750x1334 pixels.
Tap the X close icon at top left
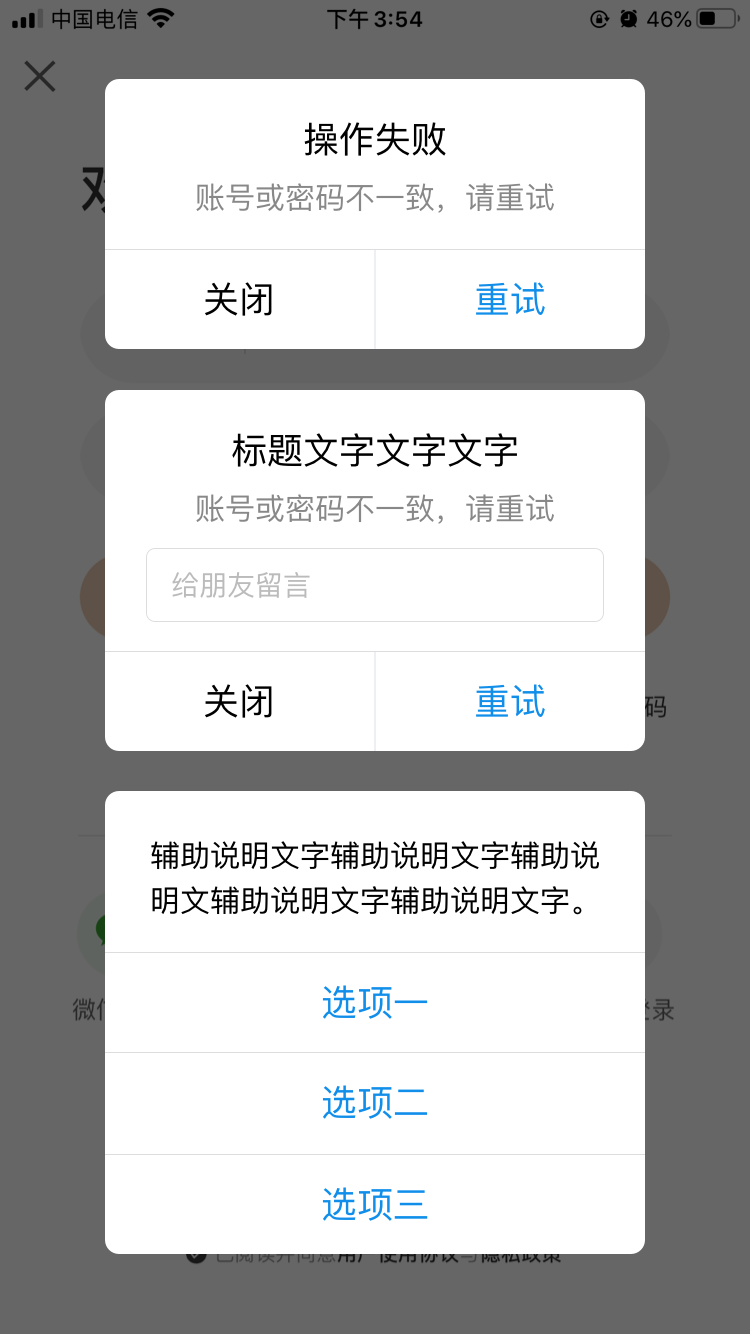tap(40, 76)
